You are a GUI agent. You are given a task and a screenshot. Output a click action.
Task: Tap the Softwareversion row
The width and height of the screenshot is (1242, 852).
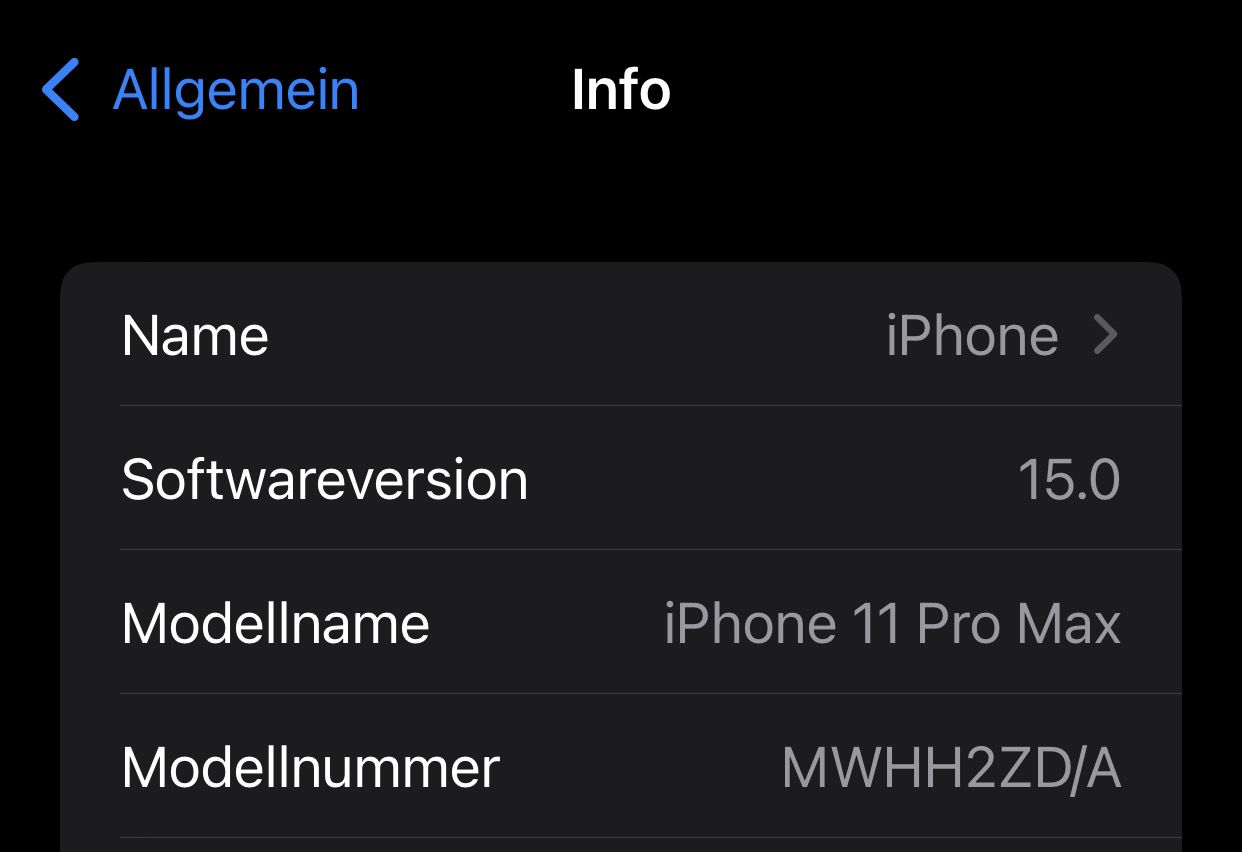pos(620,479)
